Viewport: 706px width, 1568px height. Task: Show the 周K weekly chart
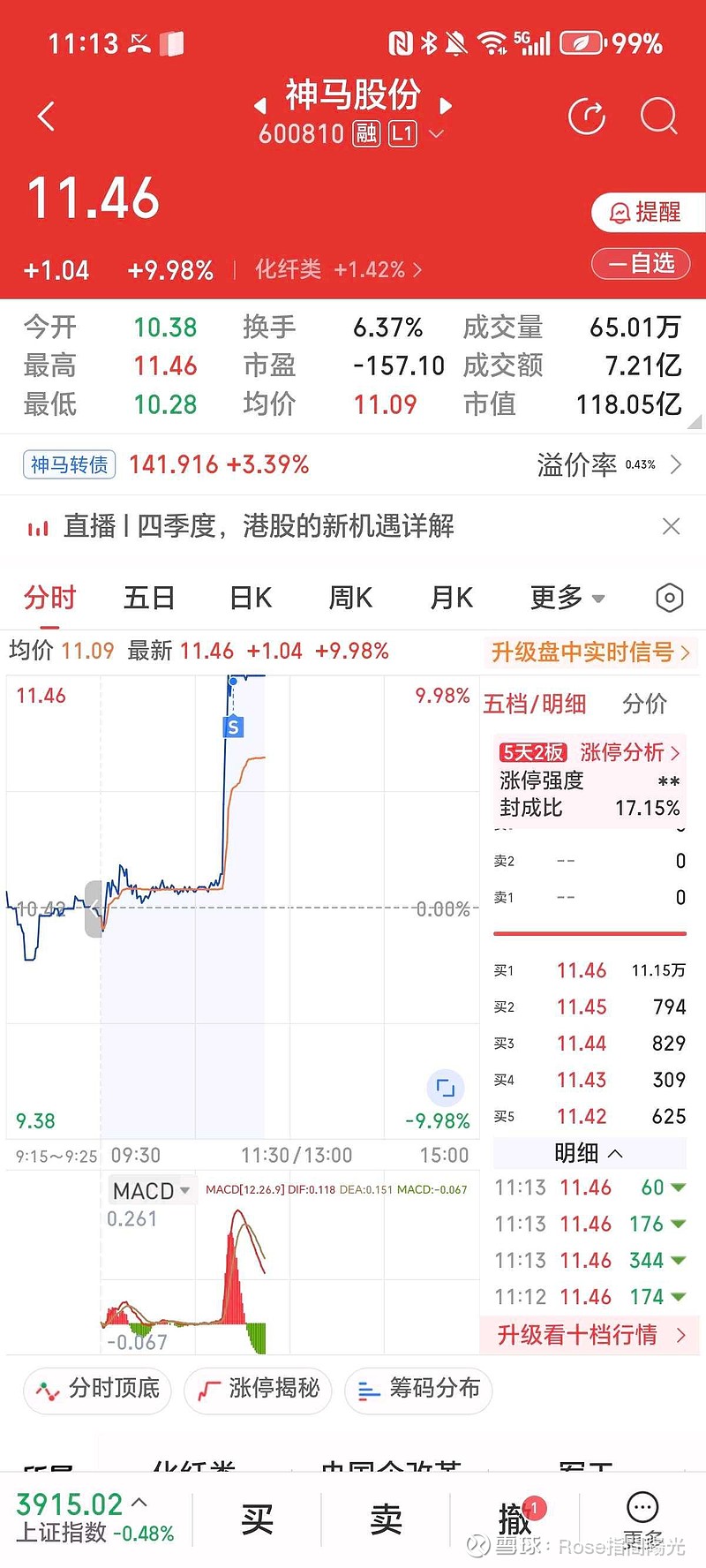(350, 598)
